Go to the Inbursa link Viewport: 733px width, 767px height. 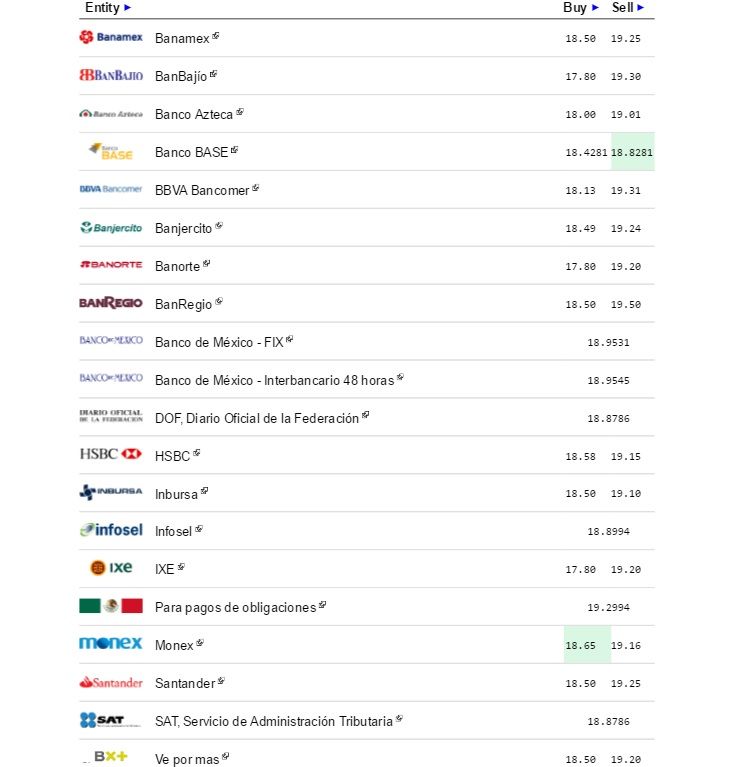177,494
